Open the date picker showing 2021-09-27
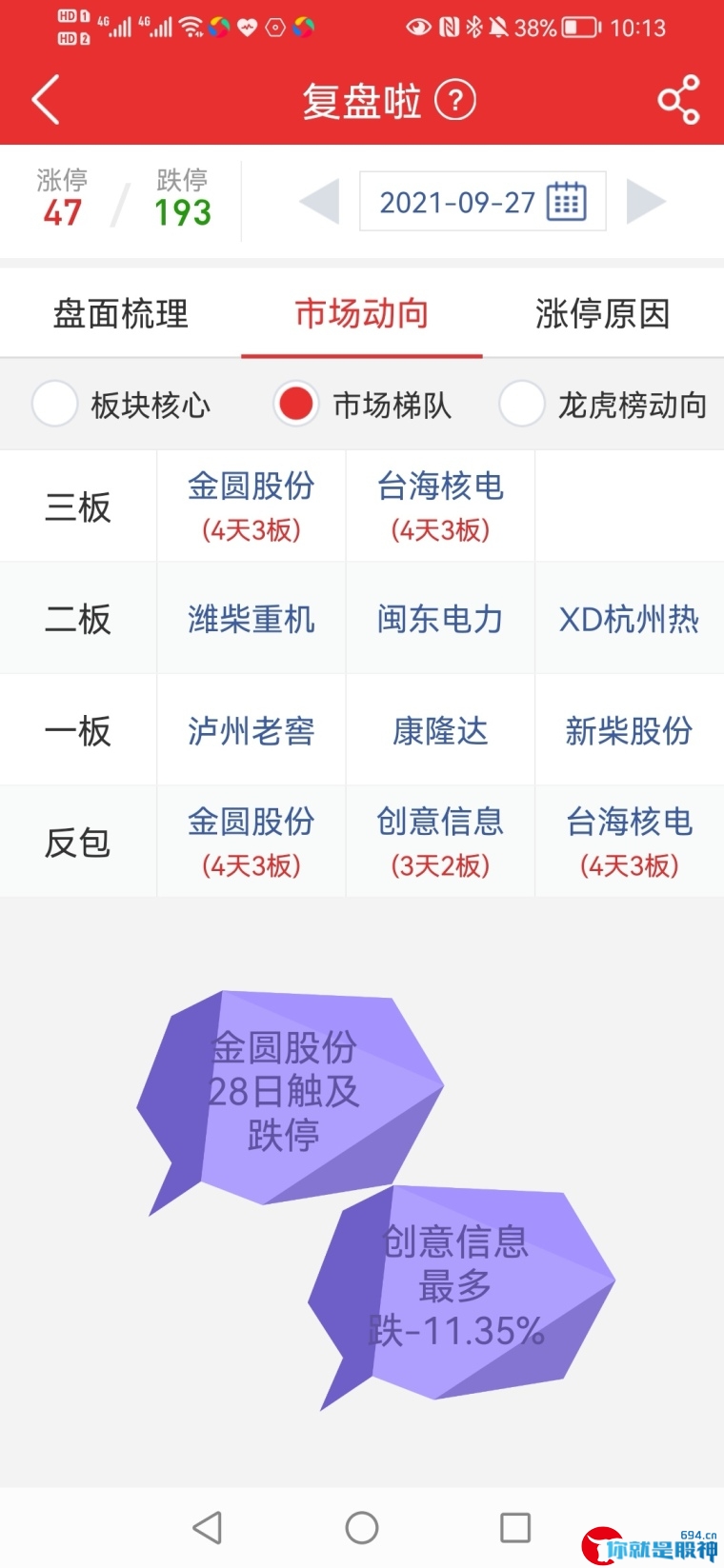724x1568 pixels. pos(482,202)
